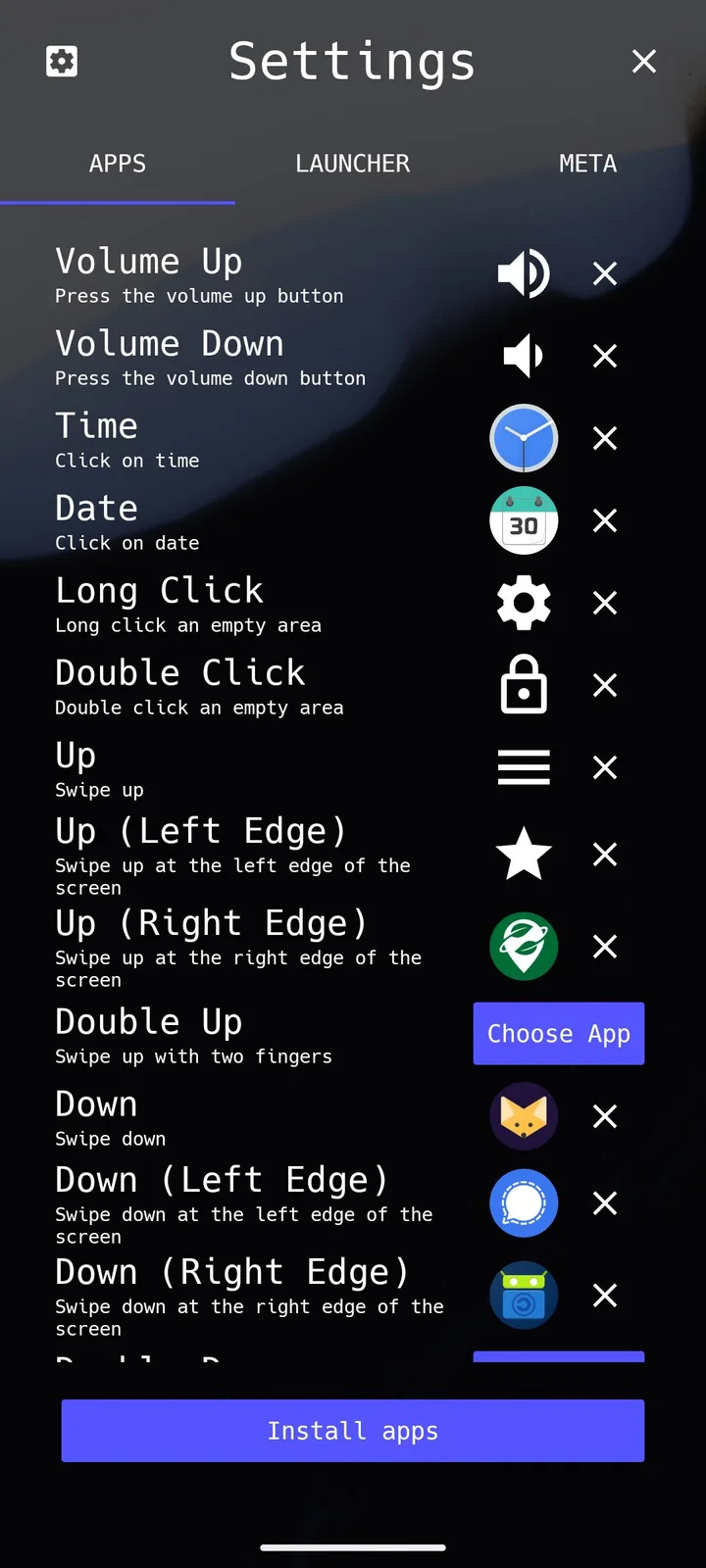Switch to the Launcher tab
This screenshot has width=706, height=1568.
click(x=353, y=164)
